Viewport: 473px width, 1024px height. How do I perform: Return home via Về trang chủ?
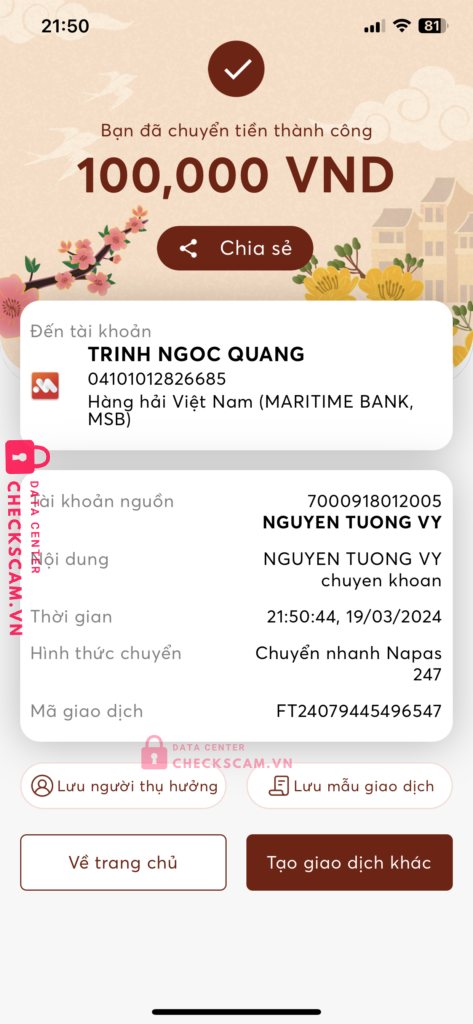click(123, 862)
